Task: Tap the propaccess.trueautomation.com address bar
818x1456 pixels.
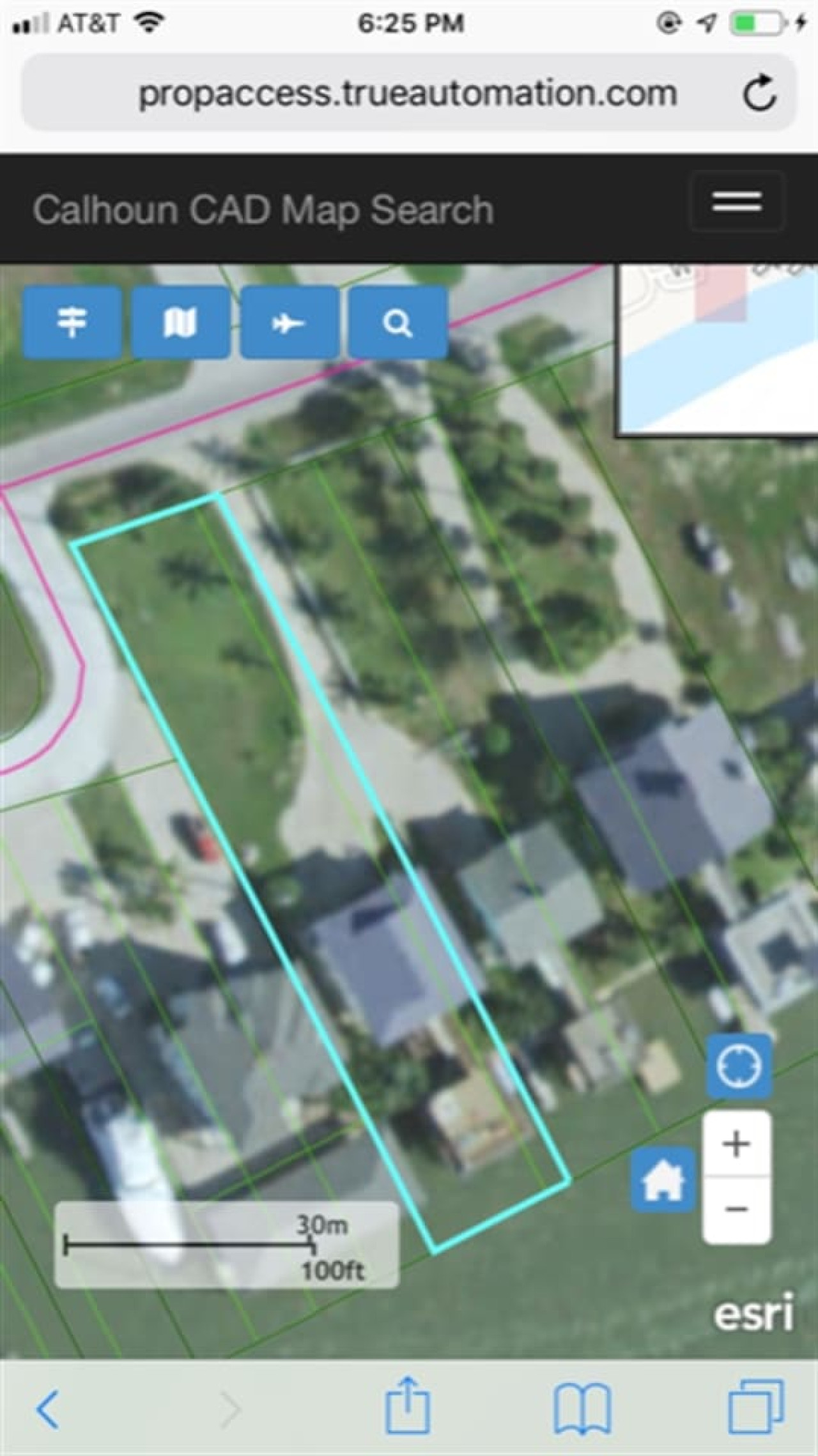Action: tap(408, 93)
